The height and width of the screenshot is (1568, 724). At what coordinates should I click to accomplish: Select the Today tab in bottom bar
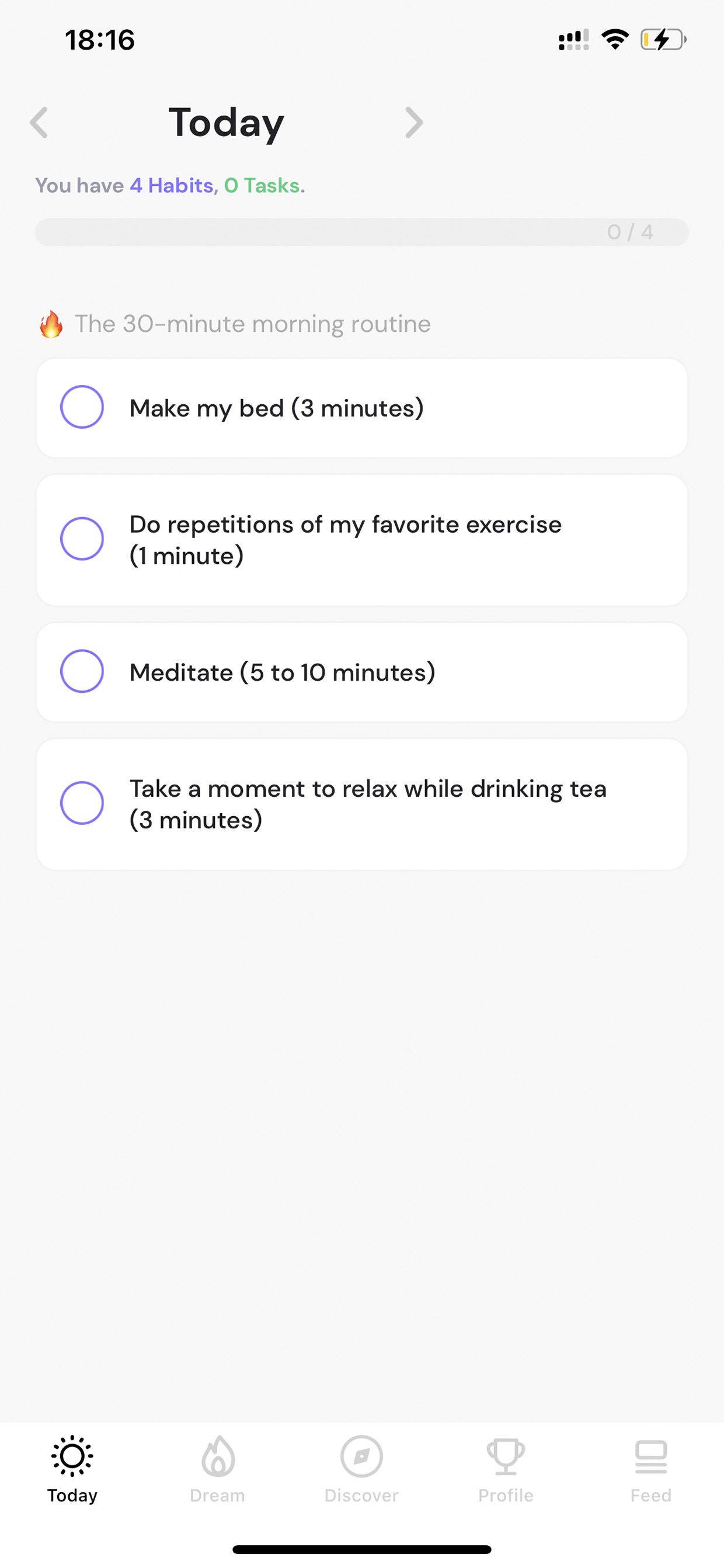pos(72,1469)
